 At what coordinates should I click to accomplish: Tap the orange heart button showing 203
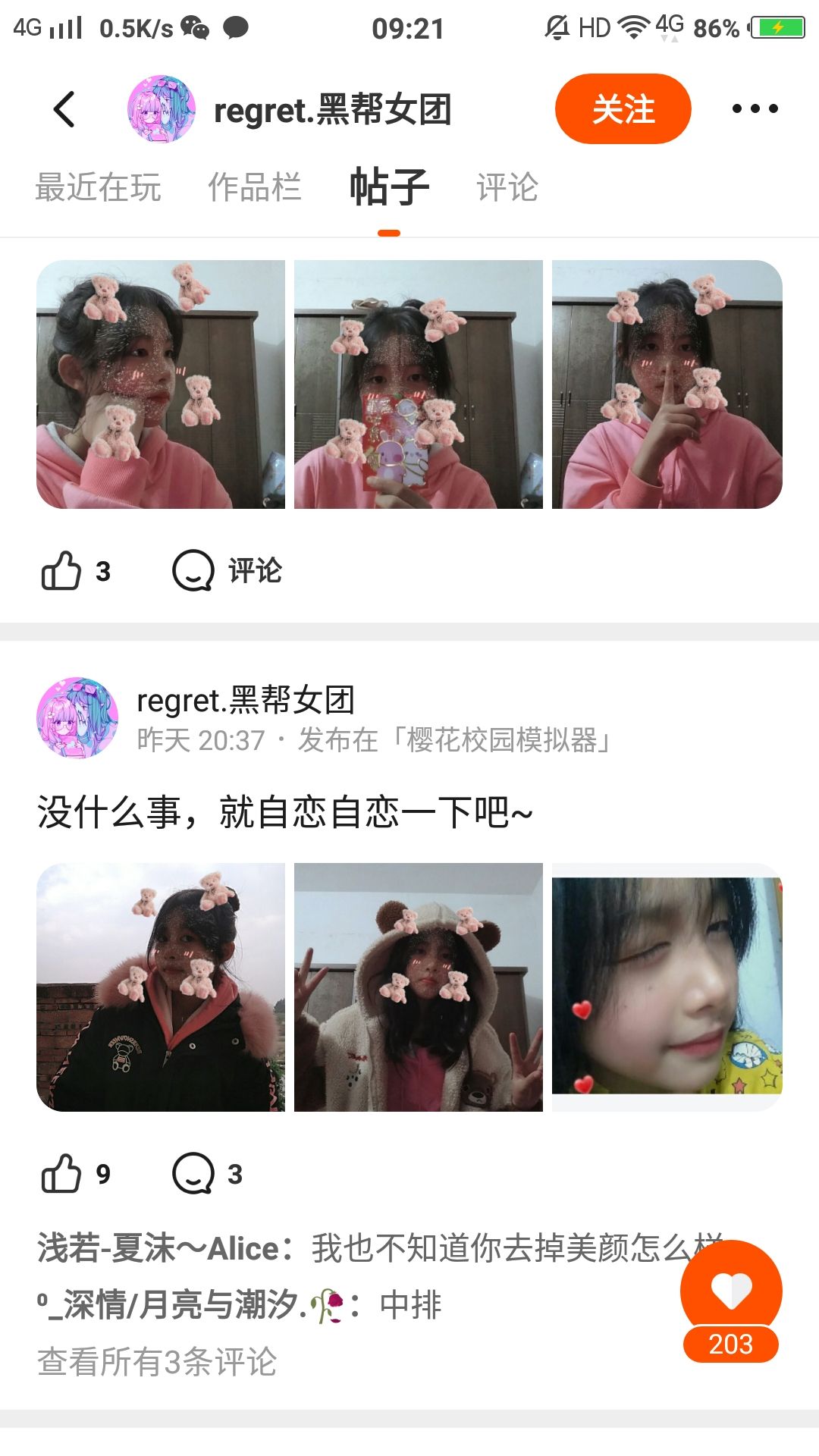[x=731, y=1291]
